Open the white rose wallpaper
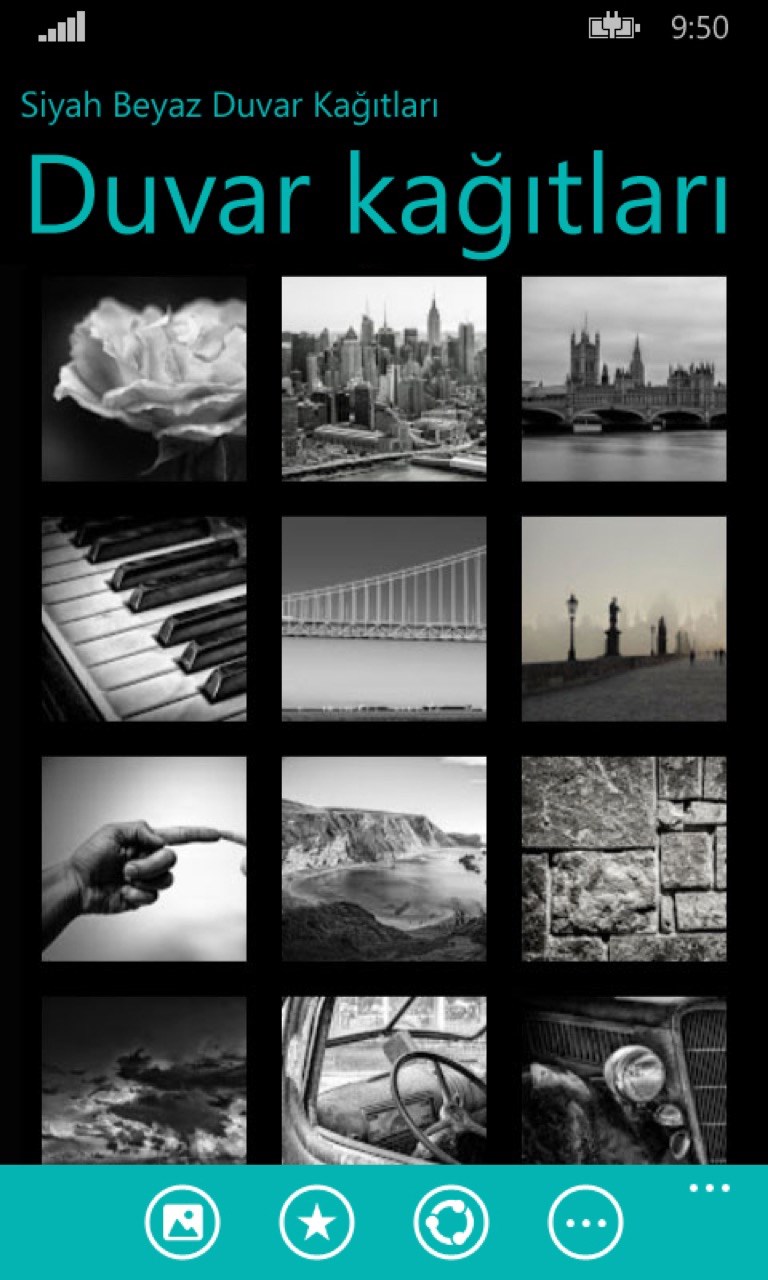This screenshot has width=768, height=1280. (x=144, y=379)
